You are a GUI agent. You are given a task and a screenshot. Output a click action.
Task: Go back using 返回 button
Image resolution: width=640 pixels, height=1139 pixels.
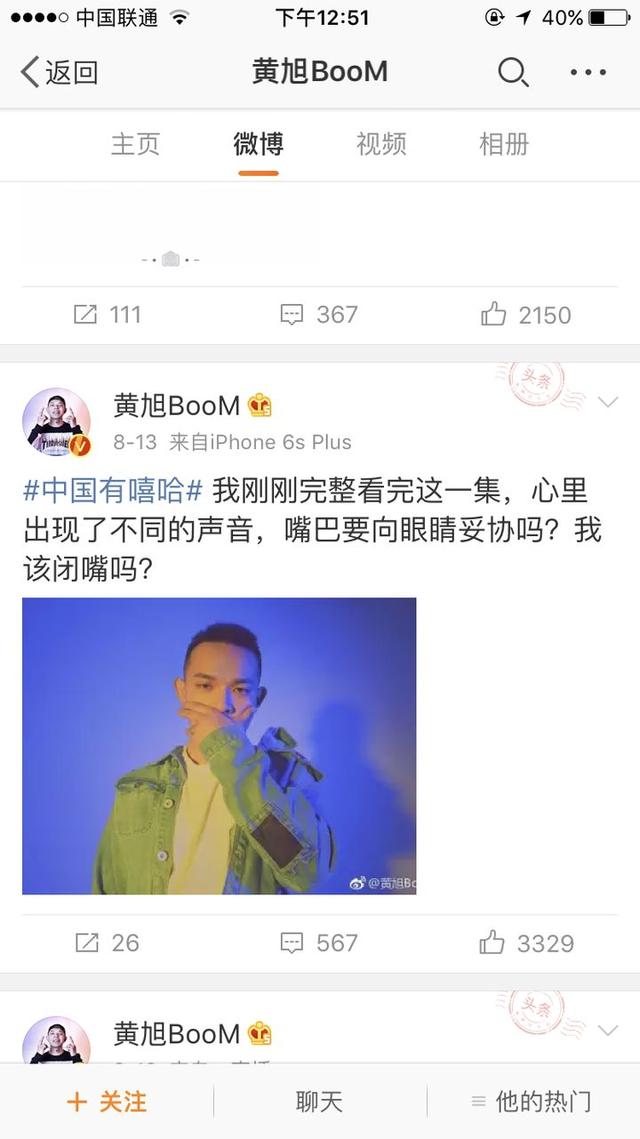pyautogui.click(x=59, y=73)
